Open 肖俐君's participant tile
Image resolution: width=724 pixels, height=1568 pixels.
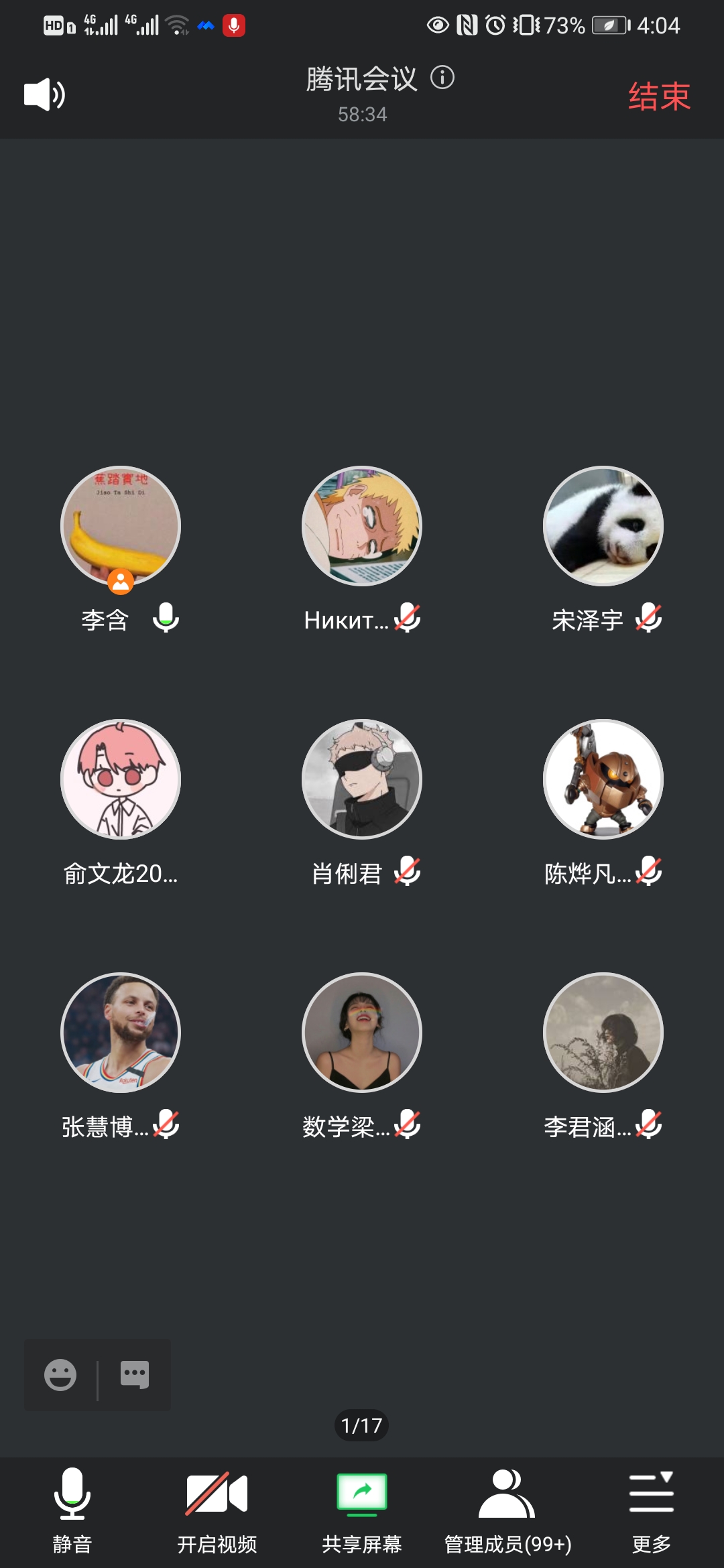(x=362, y=779)
